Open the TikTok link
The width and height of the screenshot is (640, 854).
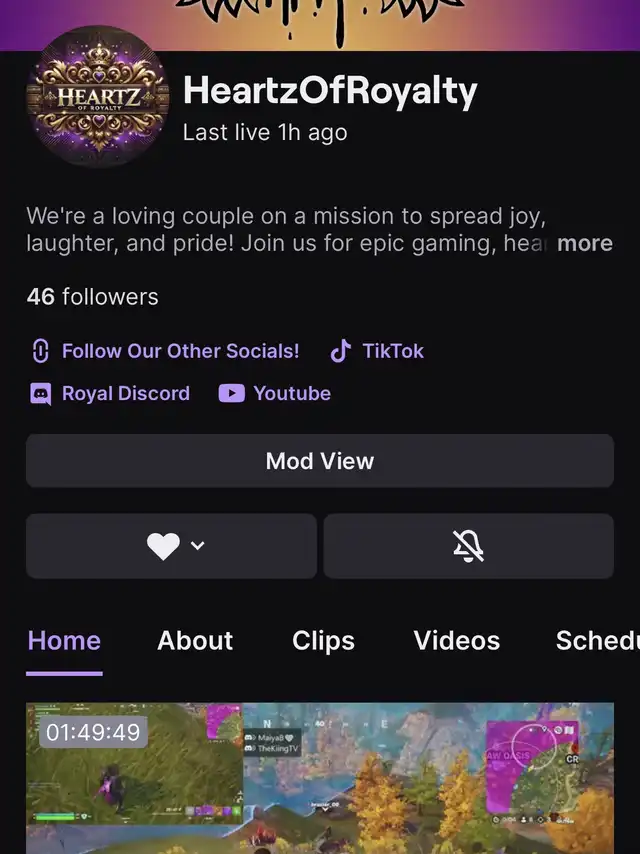point(377,351)
